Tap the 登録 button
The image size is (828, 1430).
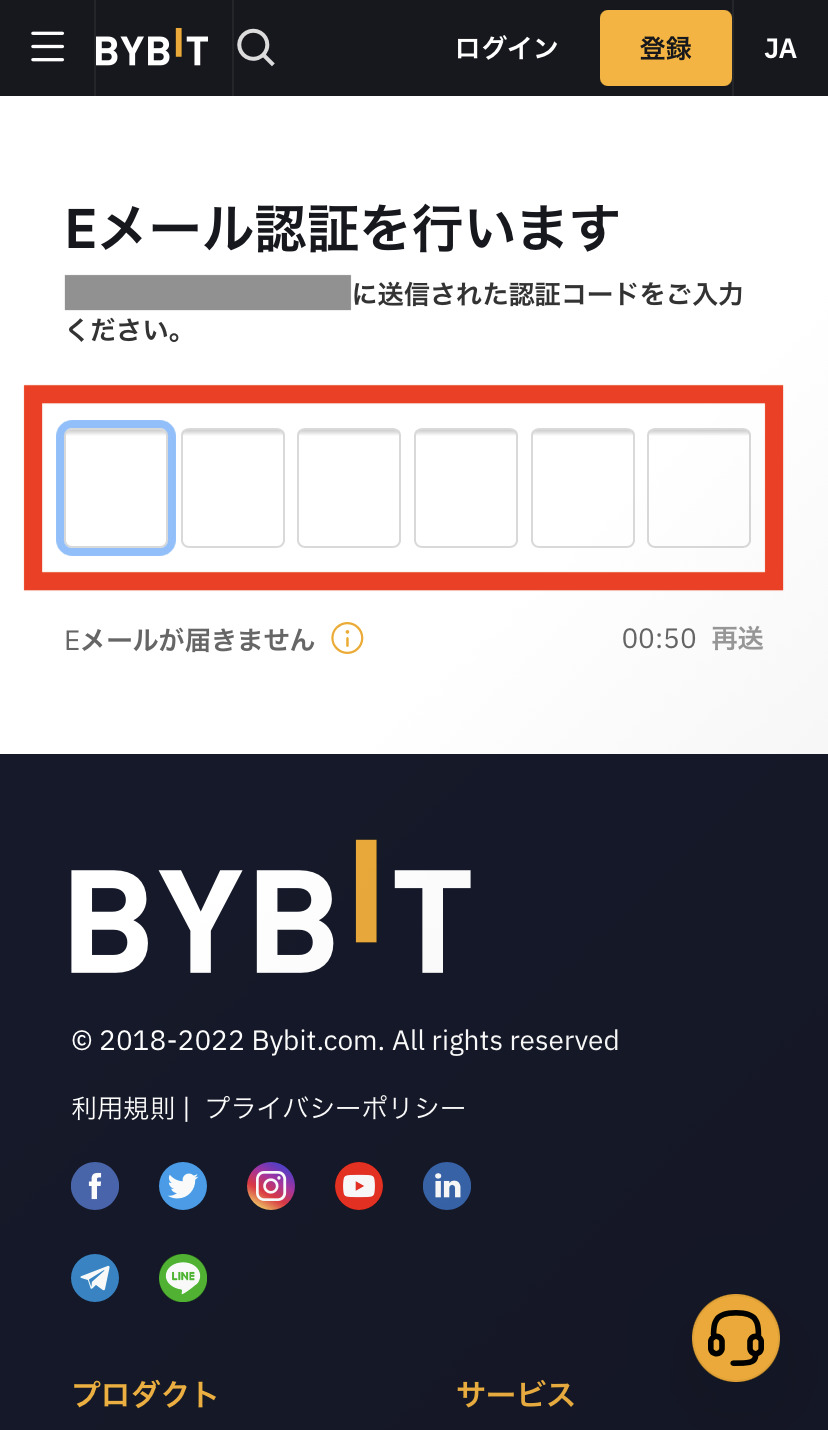[666, 48]
